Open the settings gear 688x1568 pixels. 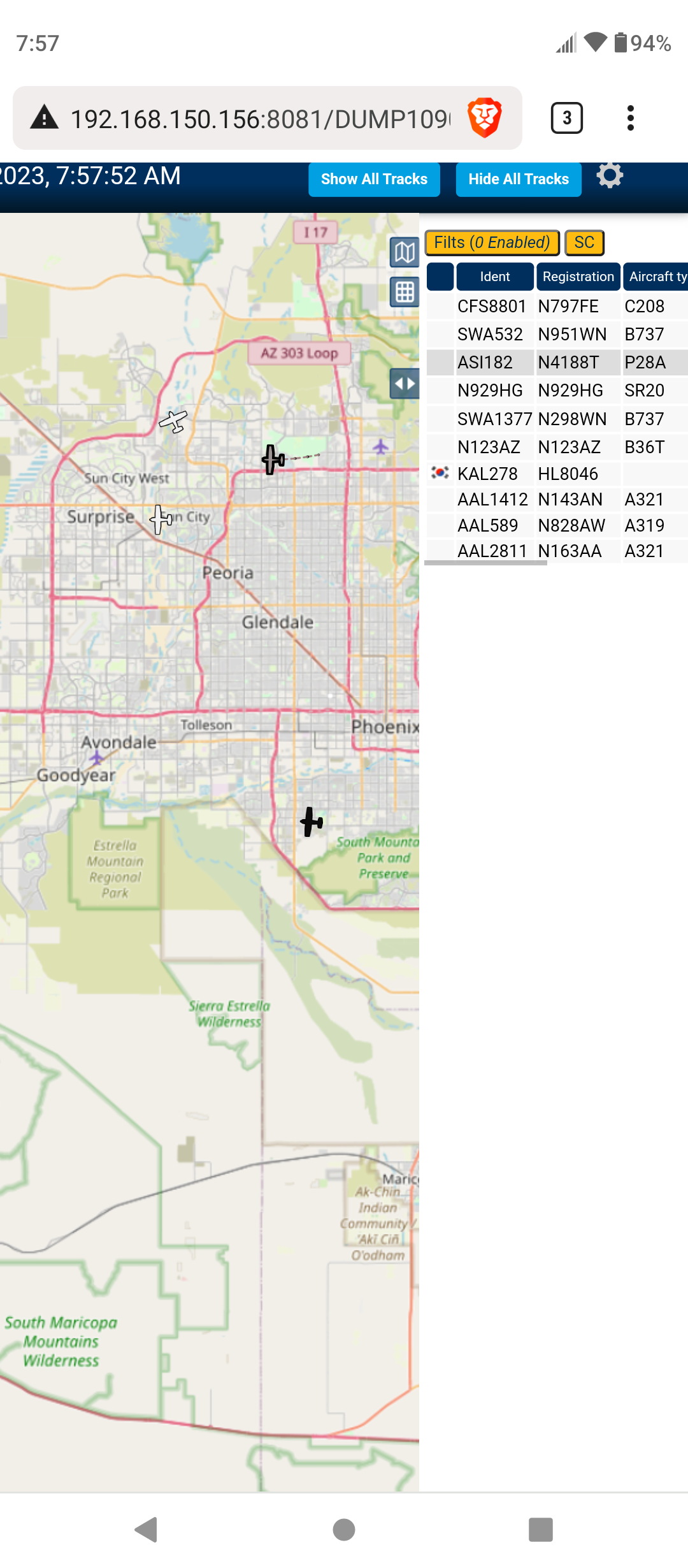tap(610, 175)
